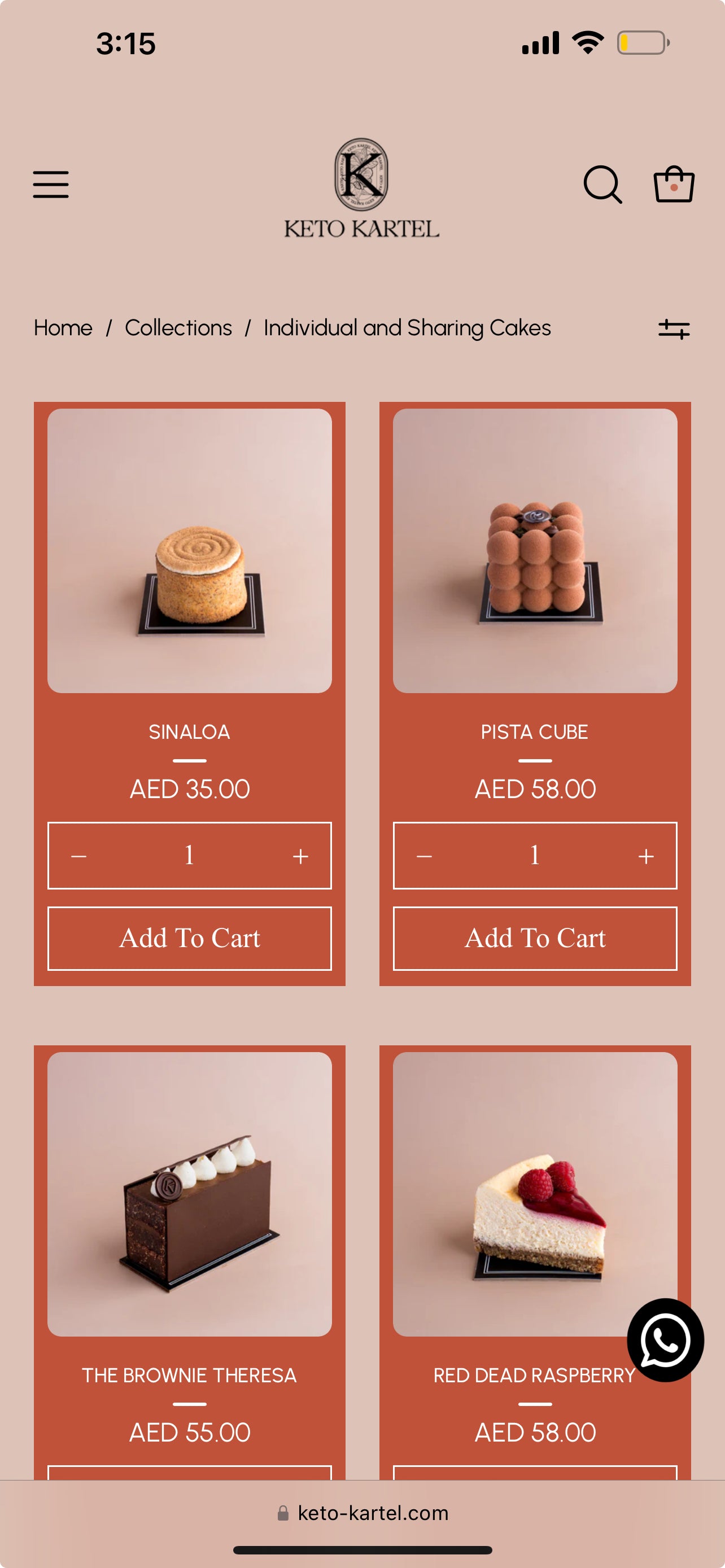Open the Collections breadcrumb link
725x1568 pixels.
pyautogui.click(x=178, y=328)
